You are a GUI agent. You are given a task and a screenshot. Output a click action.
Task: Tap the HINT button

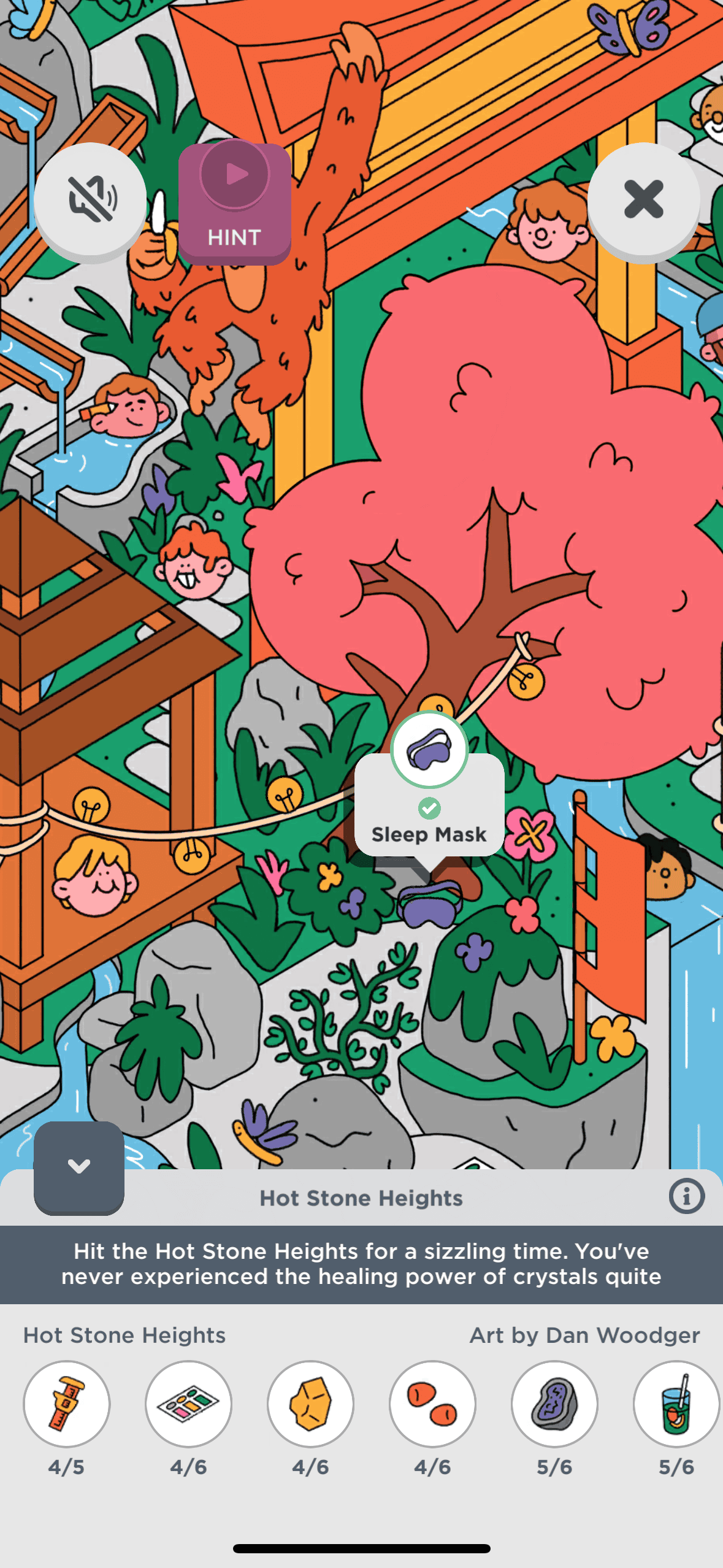tap(234, 204)
